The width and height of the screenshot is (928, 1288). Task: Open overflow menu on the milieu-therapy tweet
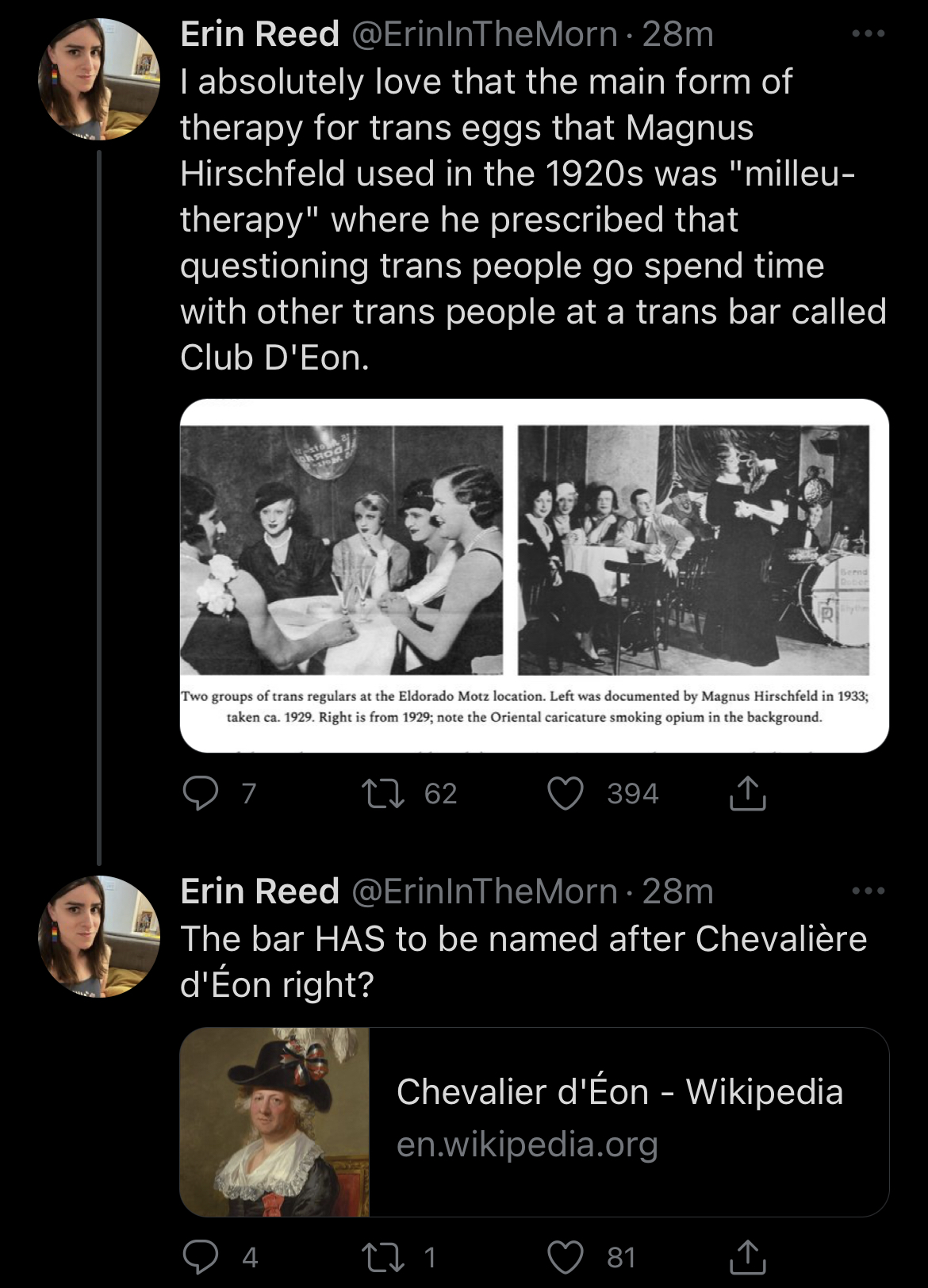click(x=867, y=34)
